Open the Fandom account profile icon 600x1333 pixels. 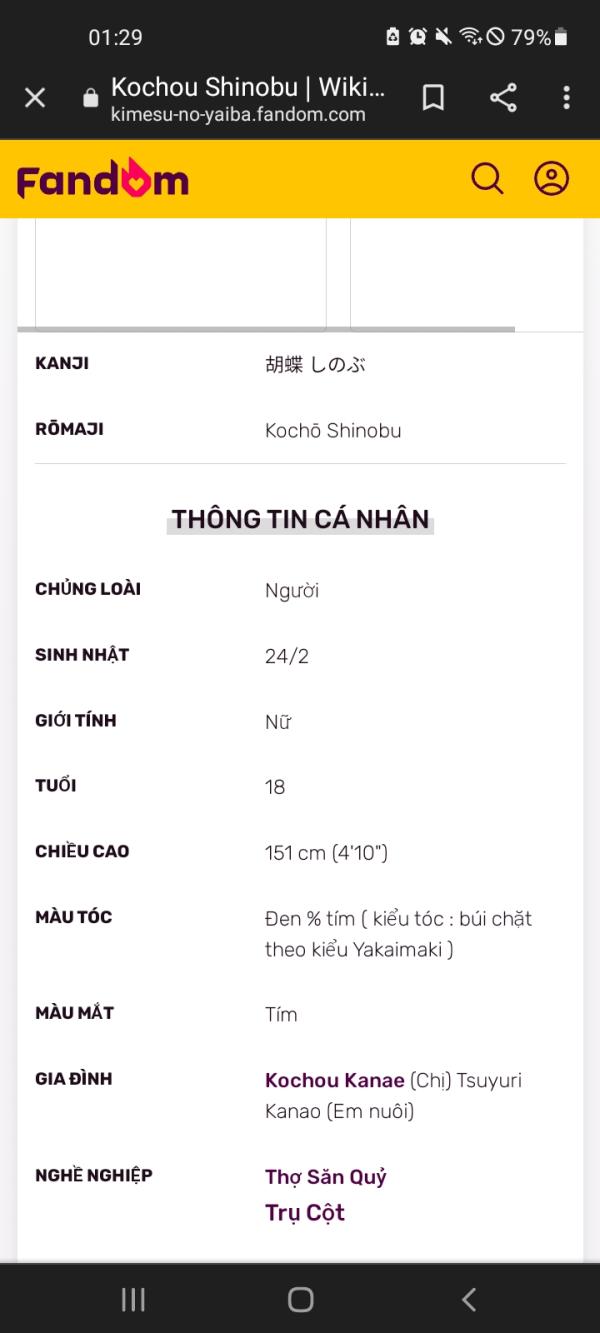tap(551, 179)
